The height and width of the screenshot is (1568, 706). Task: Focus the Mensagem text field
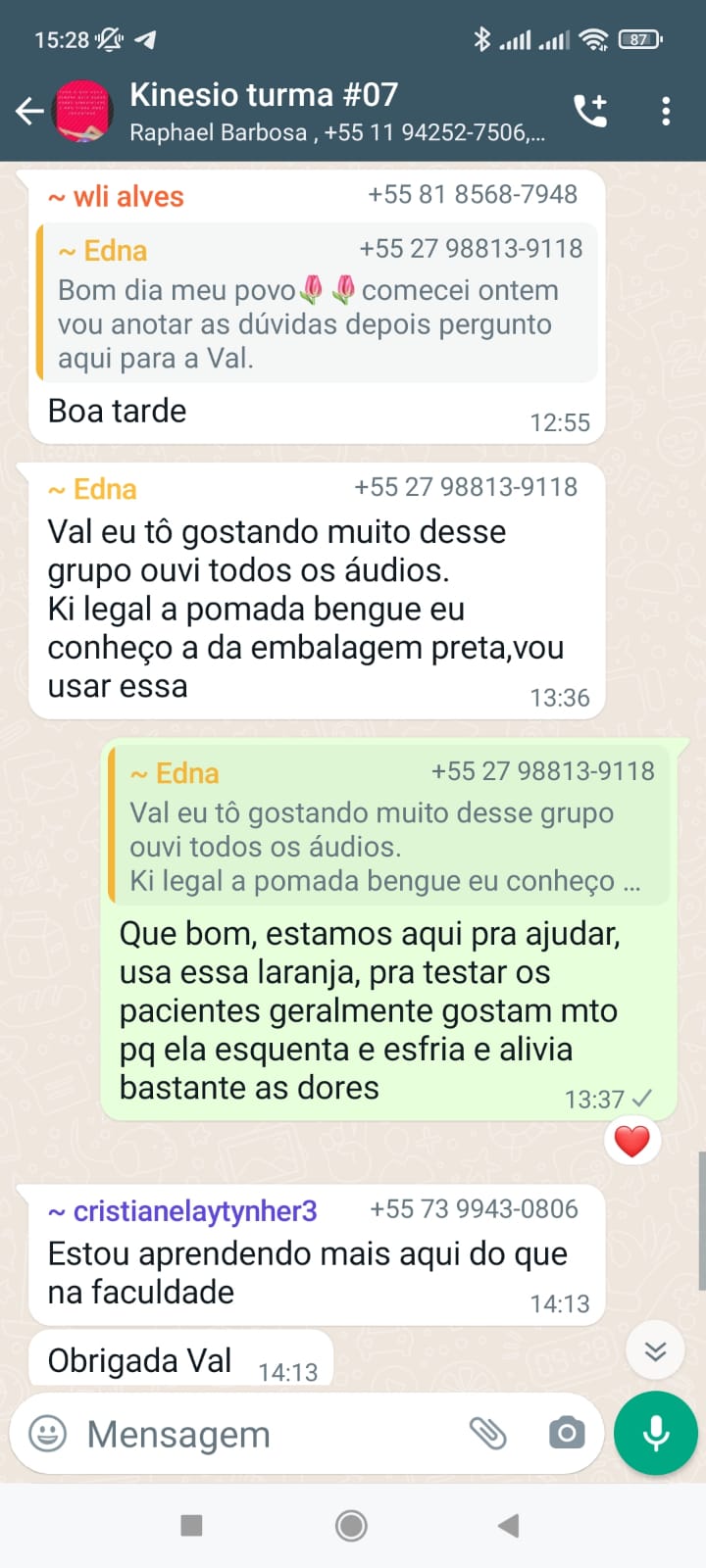pyautogui.click(x=265, y=1434)
